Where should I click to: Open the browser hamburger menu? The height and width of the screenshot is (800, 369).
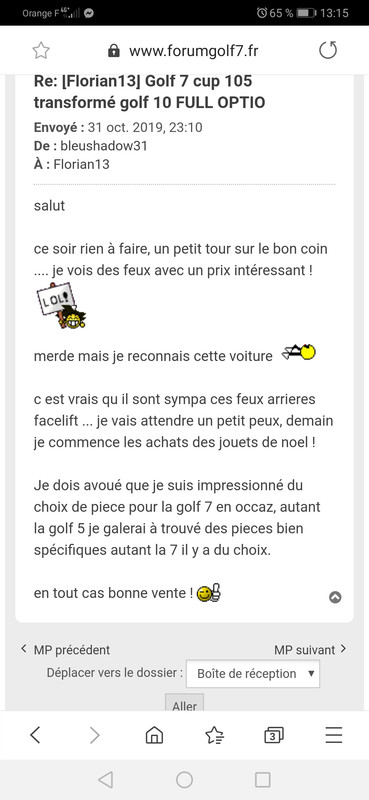334,735
